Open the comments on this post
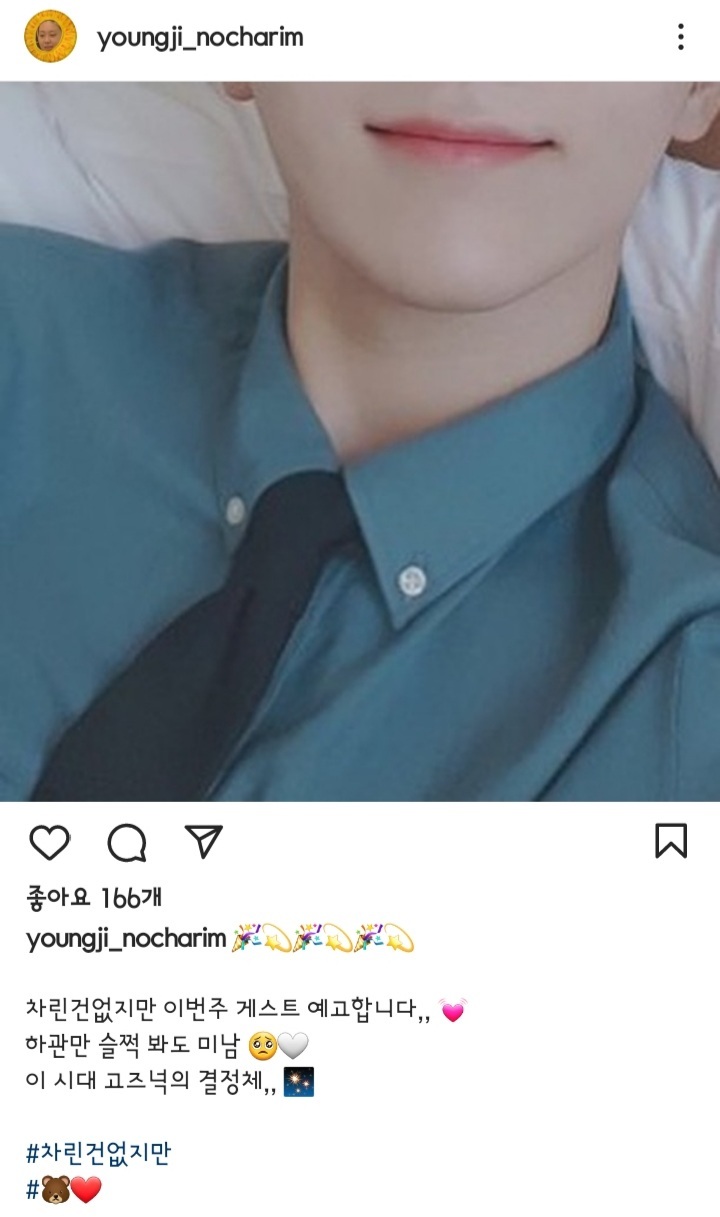 pos(127,842)
